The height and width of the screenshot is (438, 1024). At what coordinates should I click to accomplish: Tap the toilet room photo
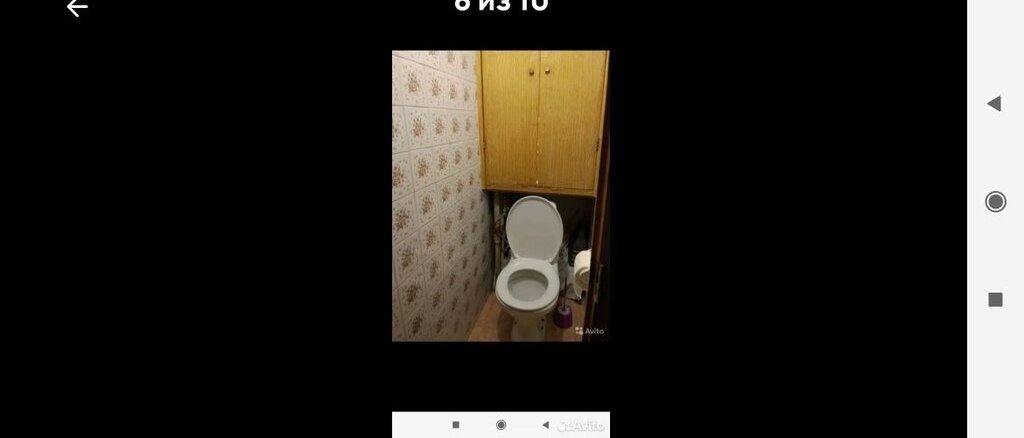(x=500, y=196)
